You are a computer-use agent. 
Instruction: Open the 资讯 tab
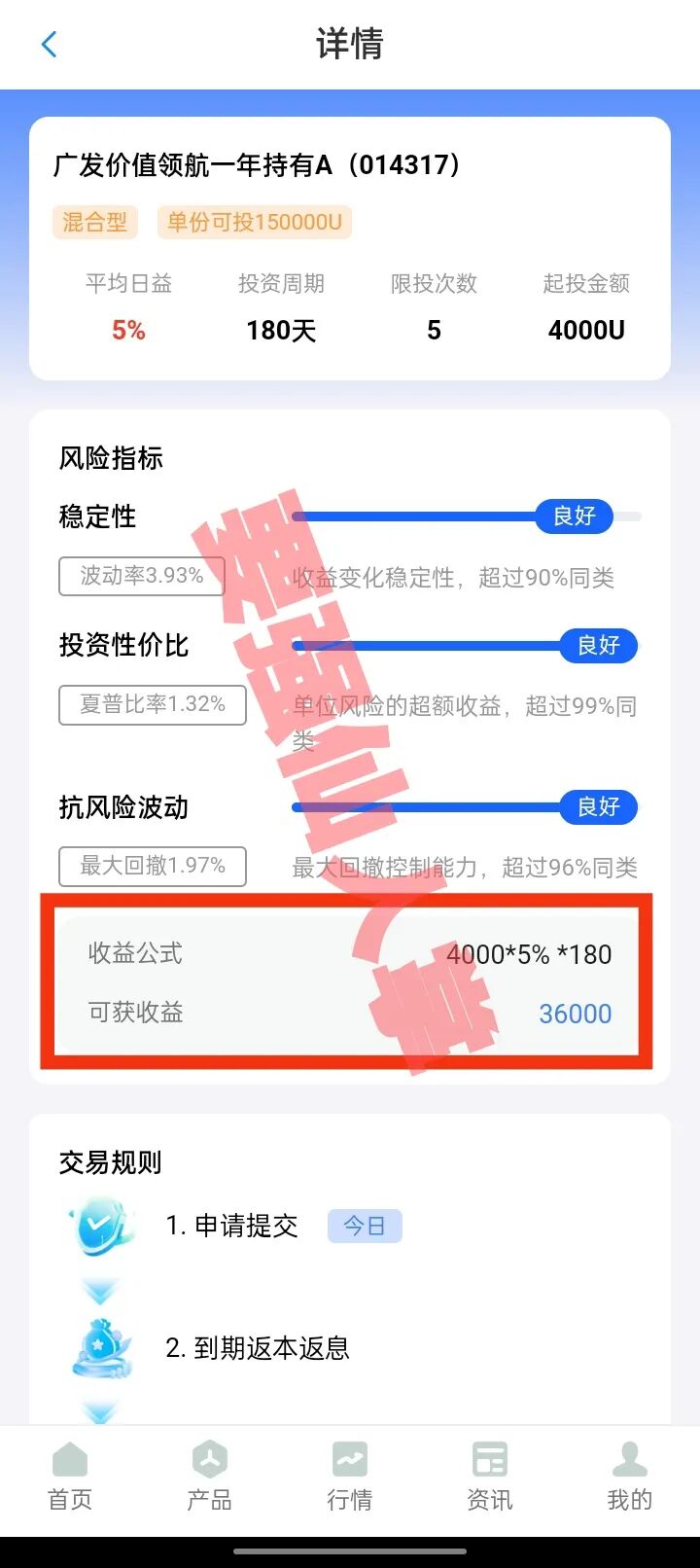(489, 1476)
